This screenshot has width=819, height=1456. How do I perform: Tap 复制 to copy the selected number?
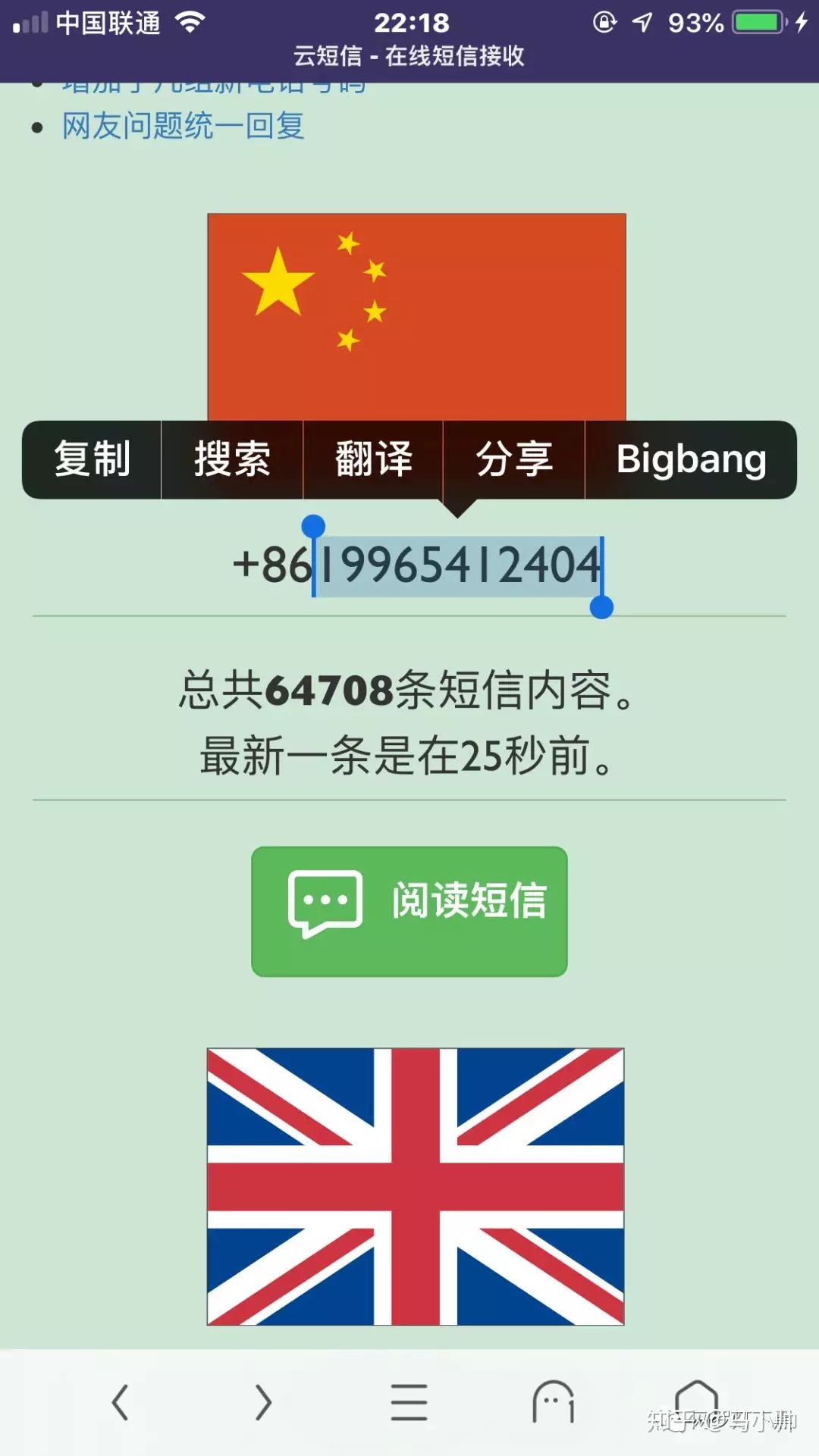(92, 459)
